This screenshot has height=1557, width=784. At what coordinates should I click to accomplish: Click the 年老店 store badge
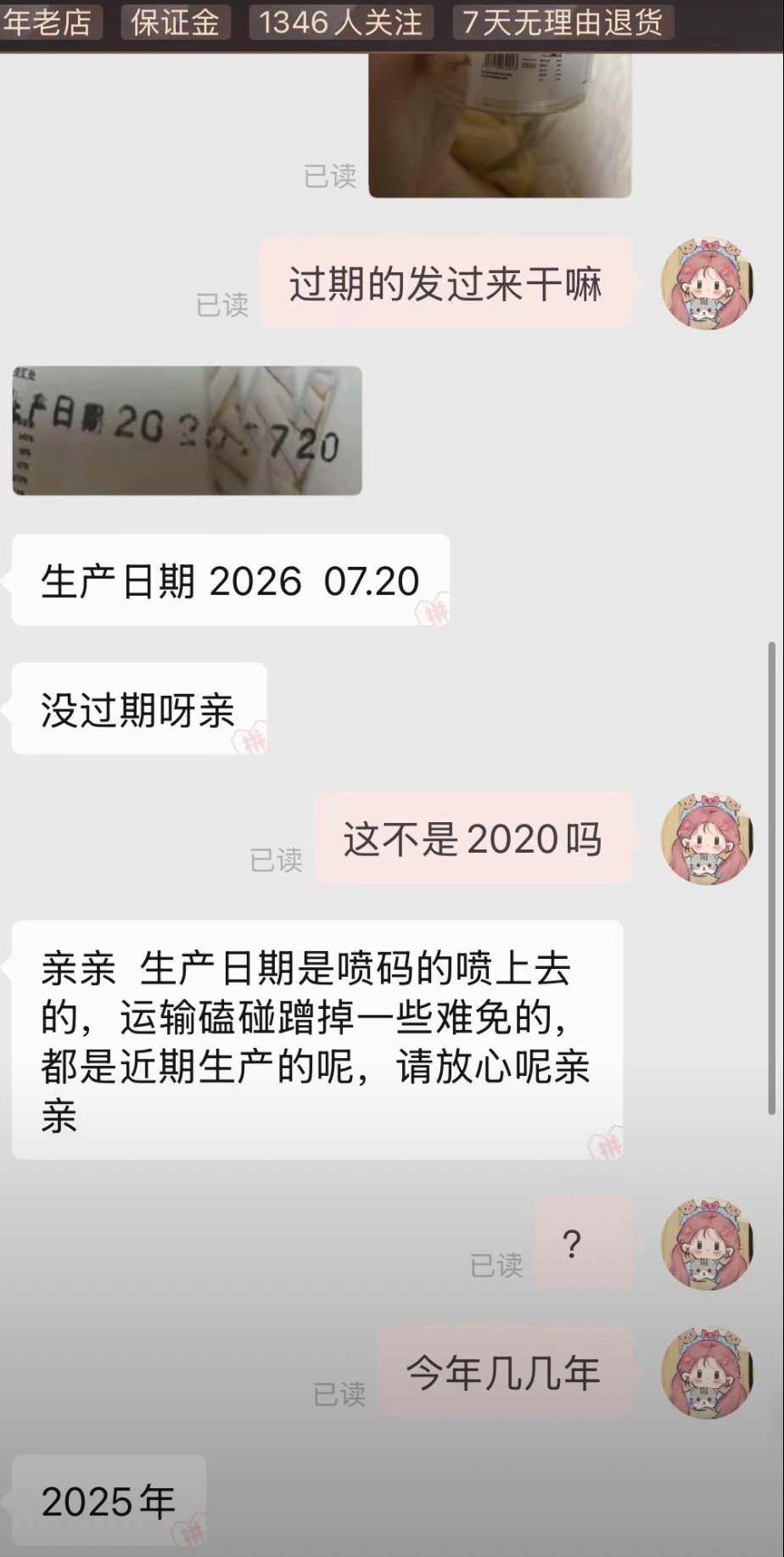point(51,24)
